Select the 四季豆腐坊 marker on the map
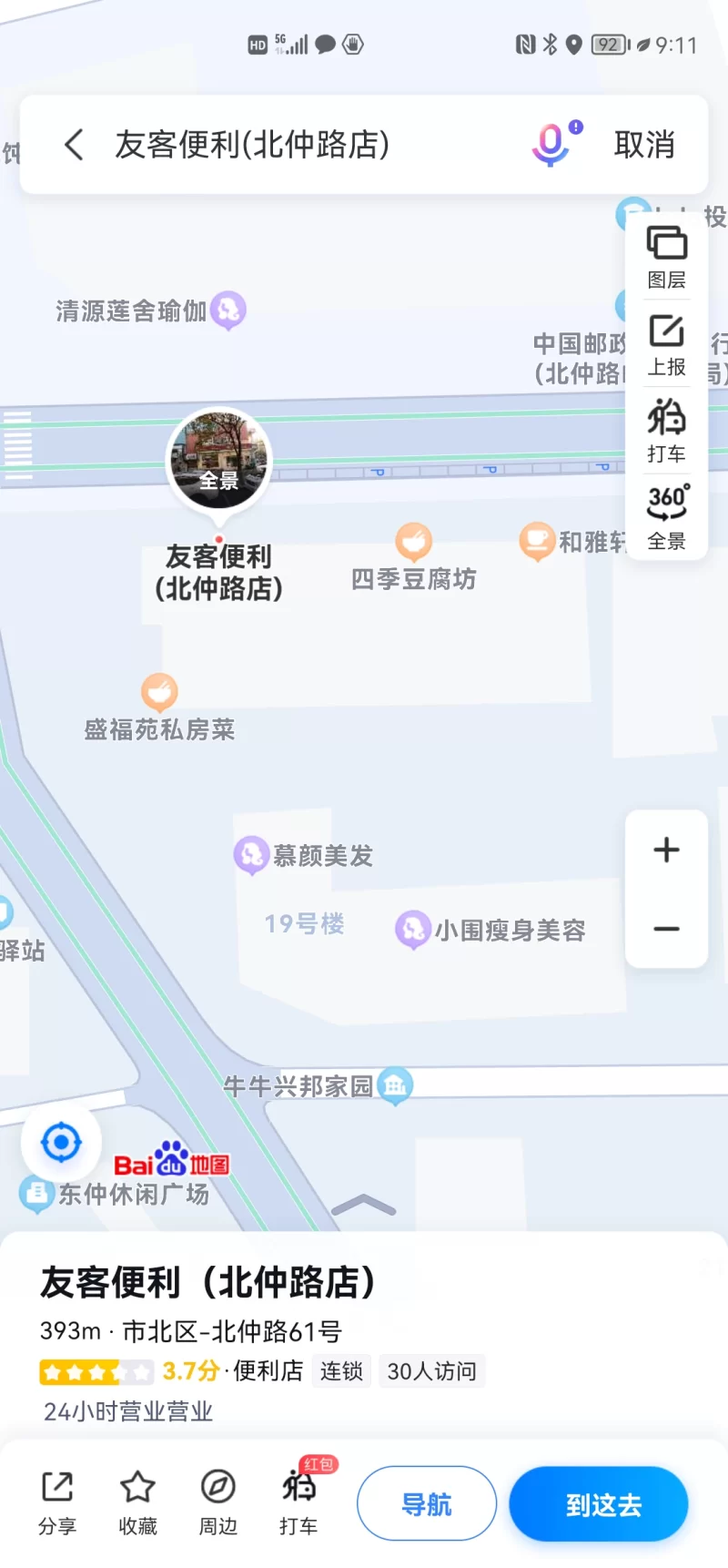 pos(413,543)
